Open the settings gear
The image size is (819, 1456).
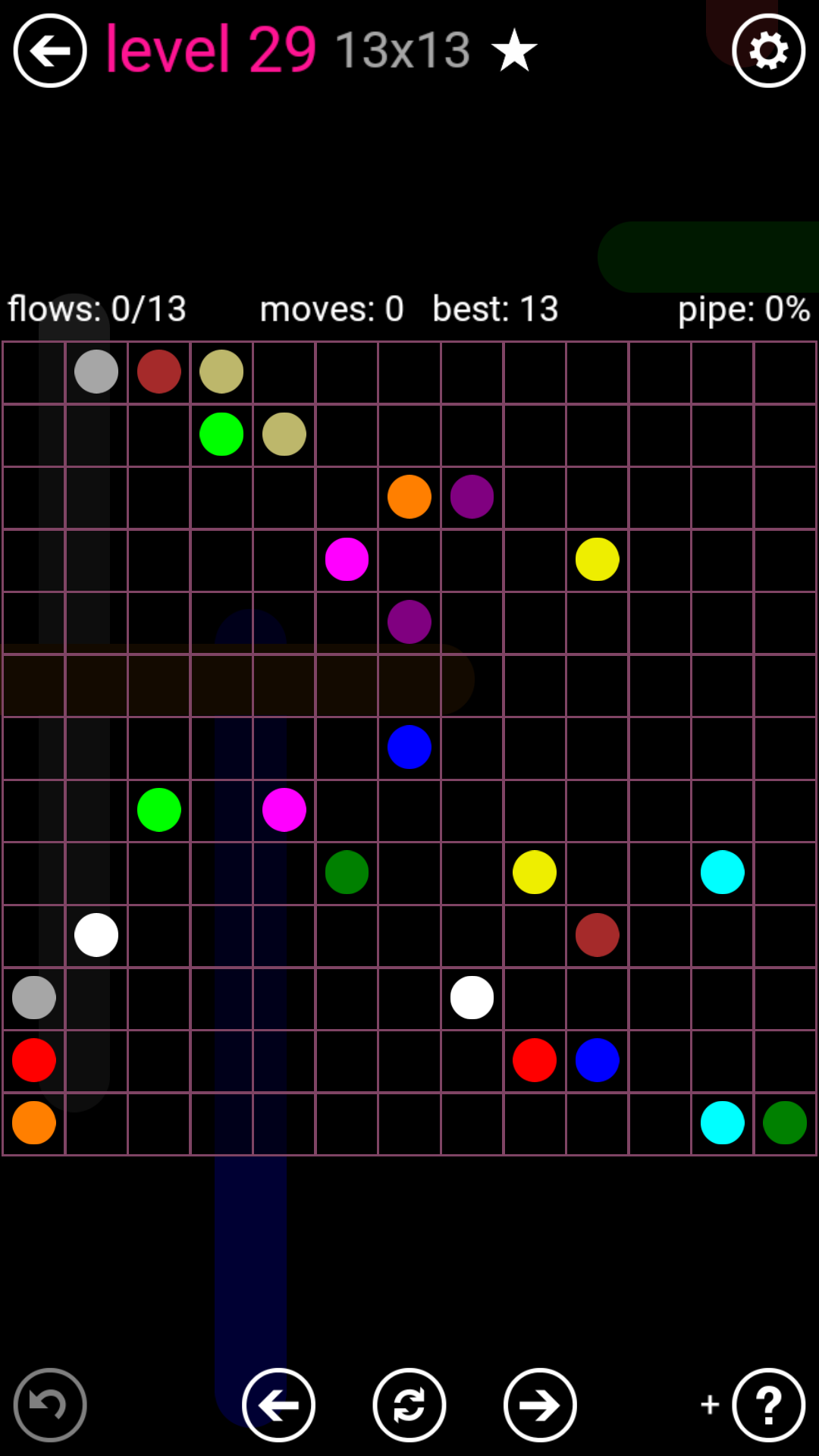coord(768,51)
